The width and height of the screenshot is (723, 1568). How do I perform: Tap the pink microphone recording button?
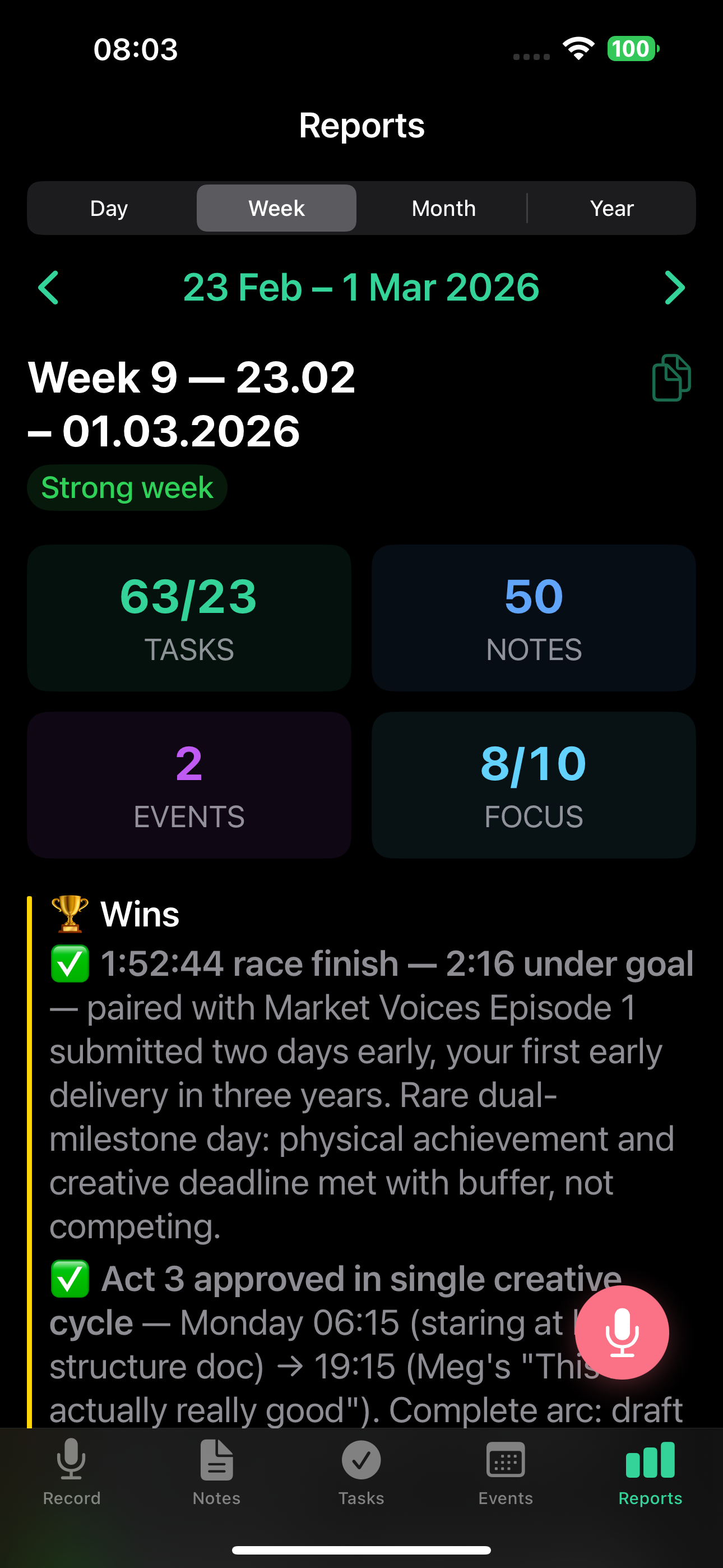pyautogui.click(x=622, y=1332)
